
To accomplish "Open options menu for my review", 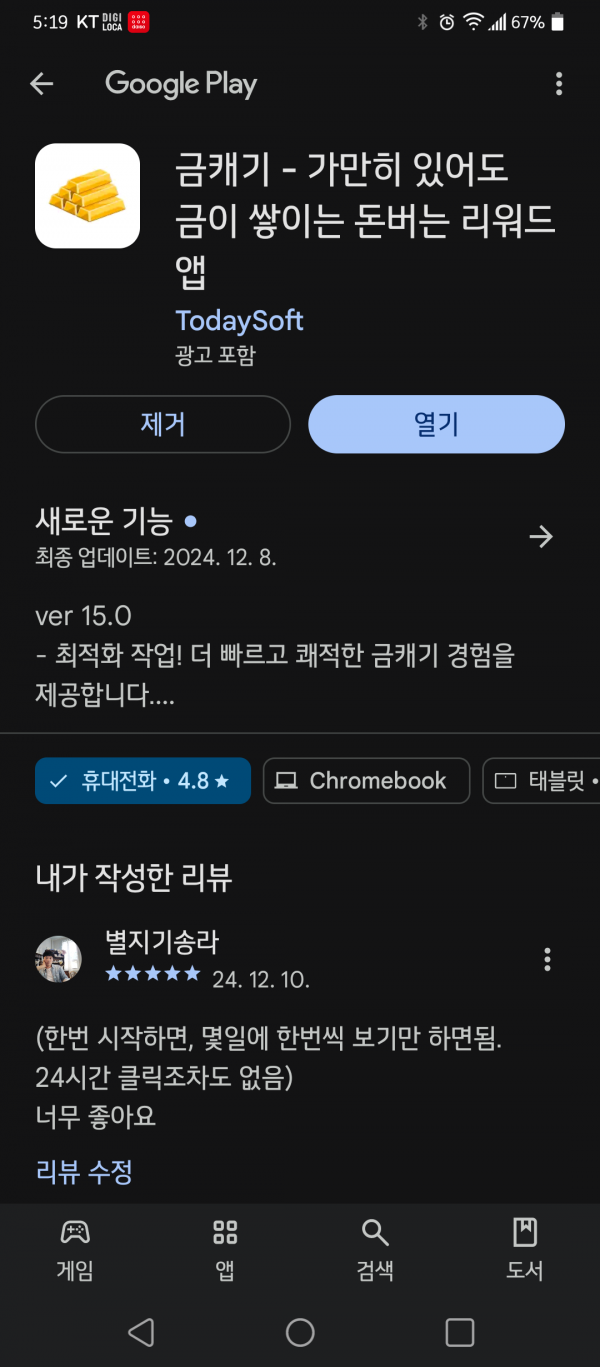I will (547, 959).
